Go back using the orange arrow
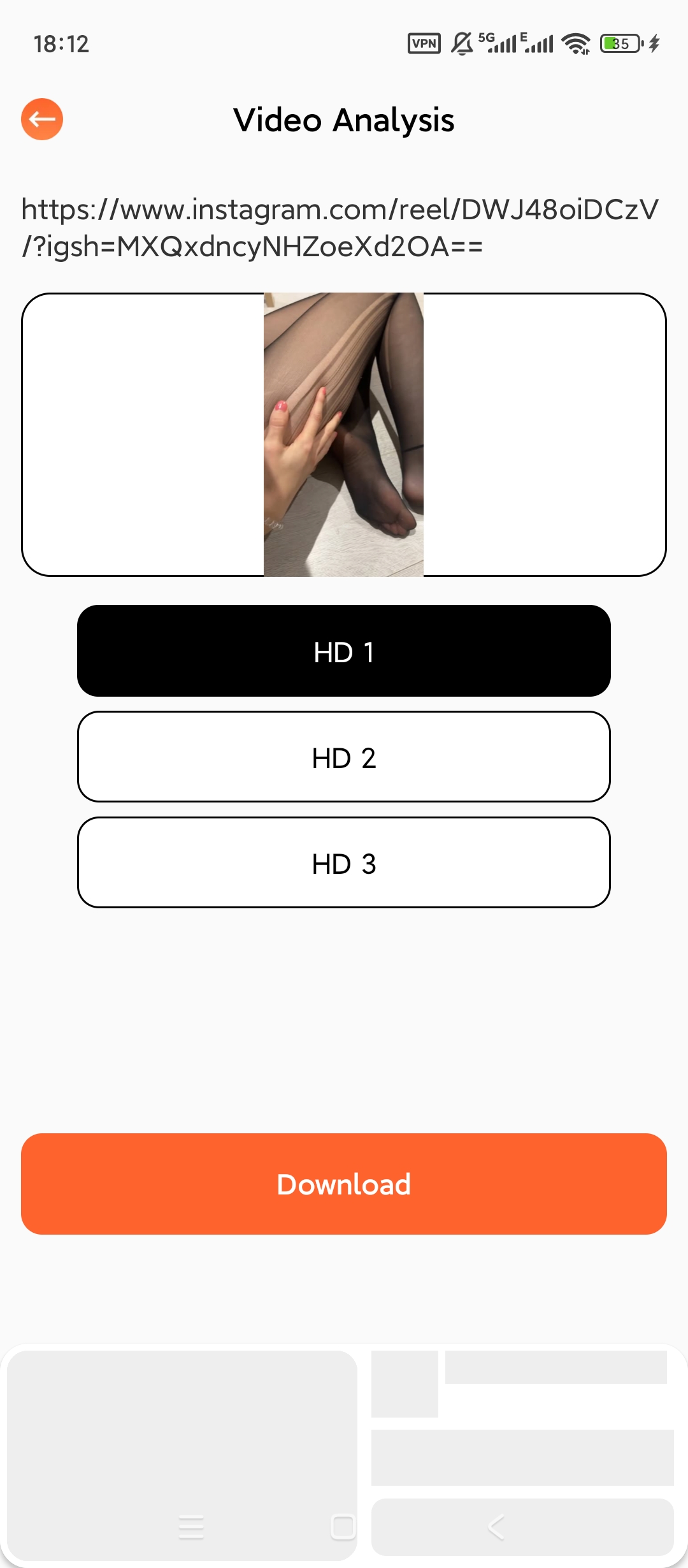 pos(42,119)
